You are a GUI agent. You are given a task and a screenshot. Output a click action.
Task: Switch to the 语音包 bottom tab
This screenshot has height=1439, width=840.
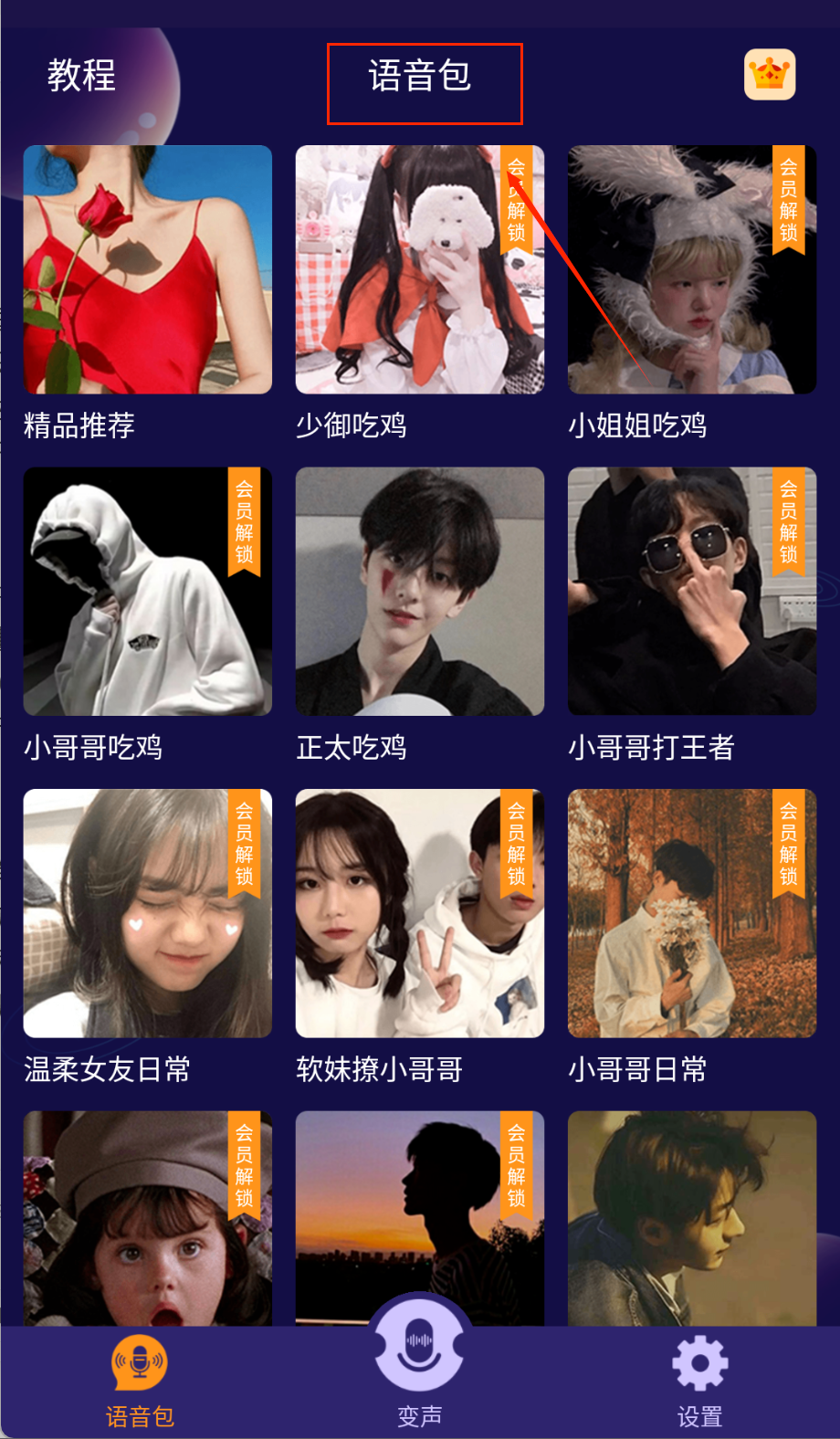pos(139,1381)
